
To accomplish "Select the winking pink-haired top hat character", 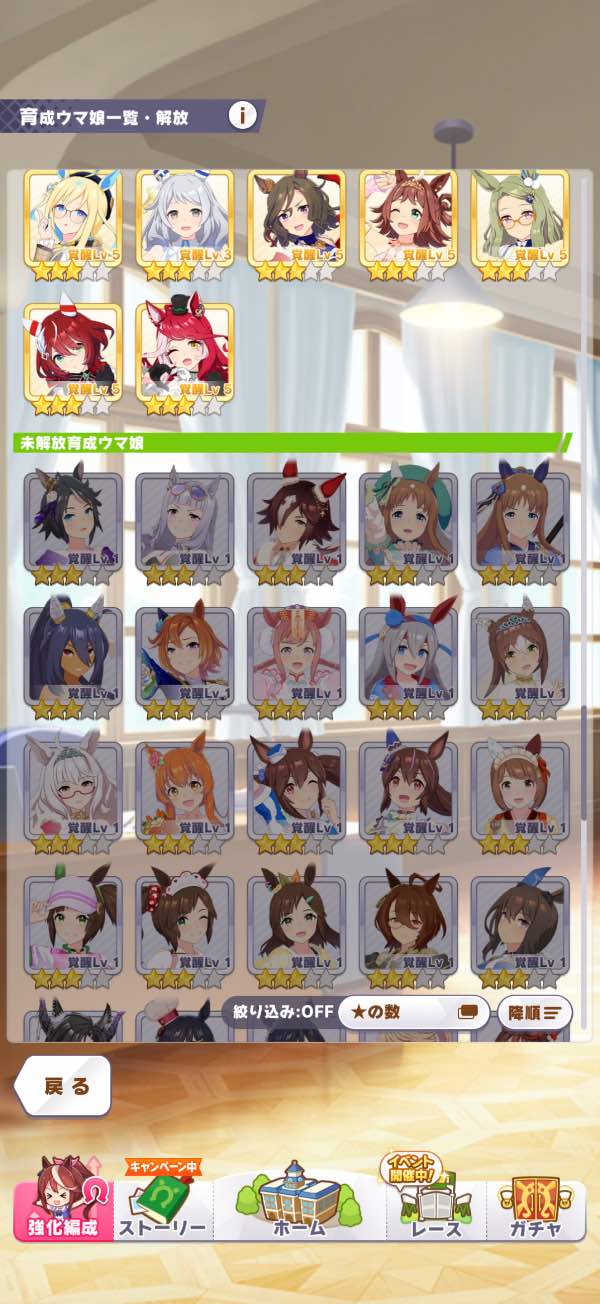I will [185, 359].
